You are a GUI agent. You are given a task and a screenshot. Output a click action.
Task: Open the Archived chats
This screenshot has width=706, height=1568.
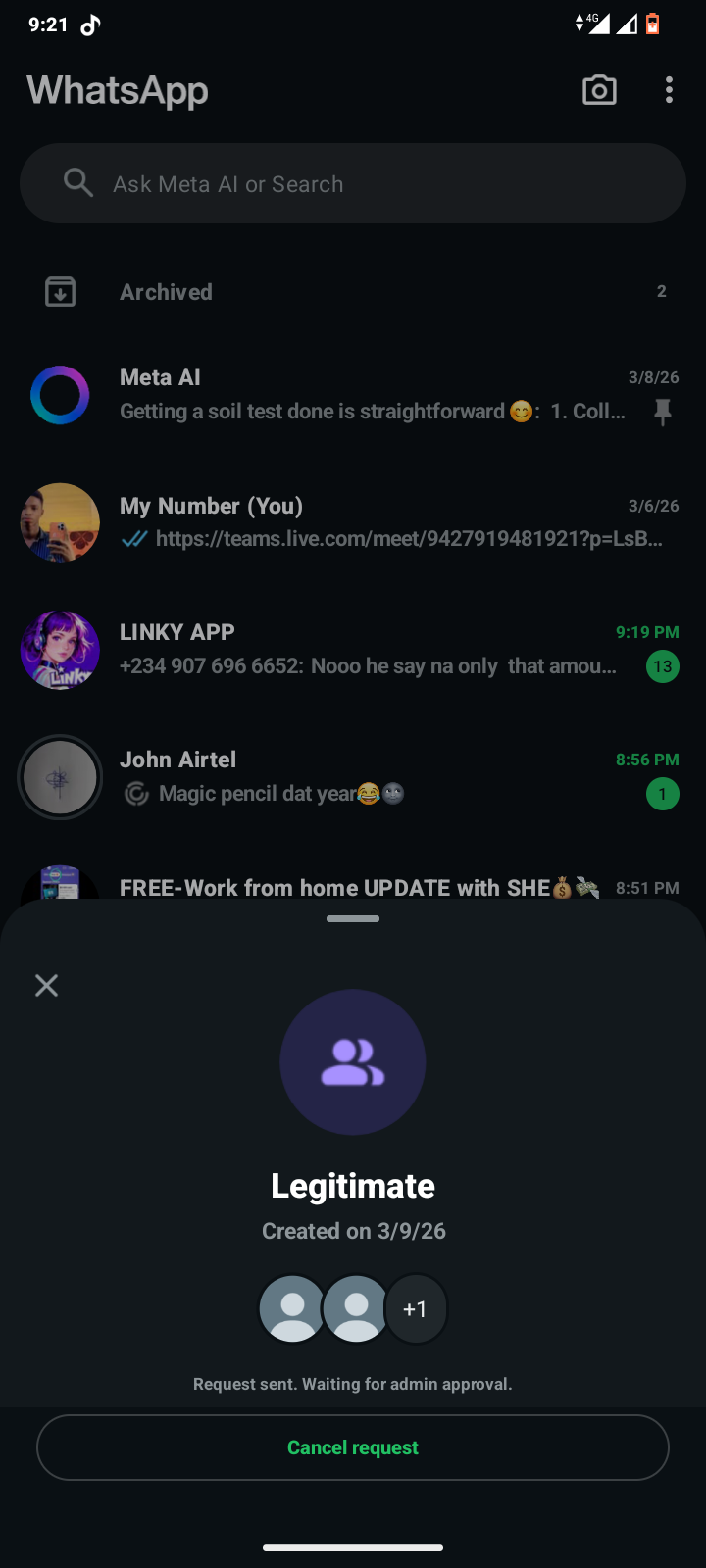click(353, 292)
